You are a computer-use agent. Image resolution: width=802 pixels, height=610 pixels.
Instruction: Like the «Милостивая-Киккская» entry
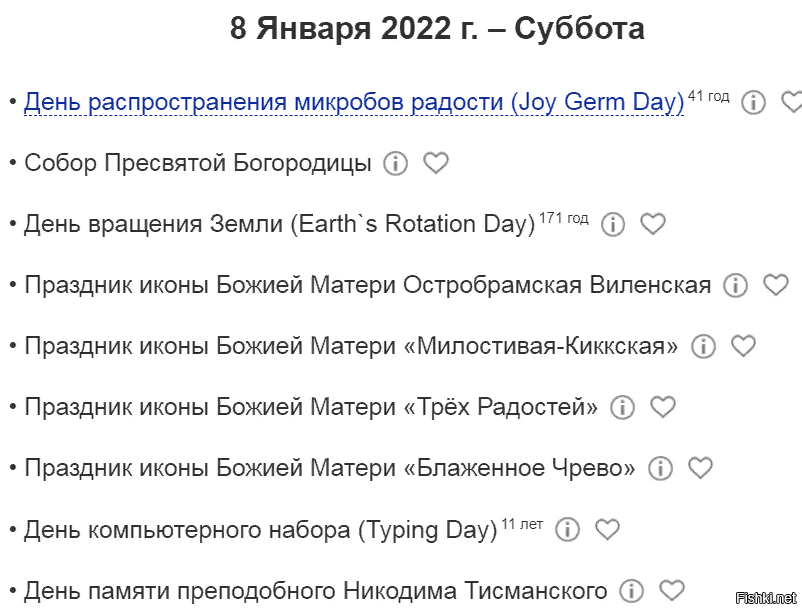tap(743, 346)
